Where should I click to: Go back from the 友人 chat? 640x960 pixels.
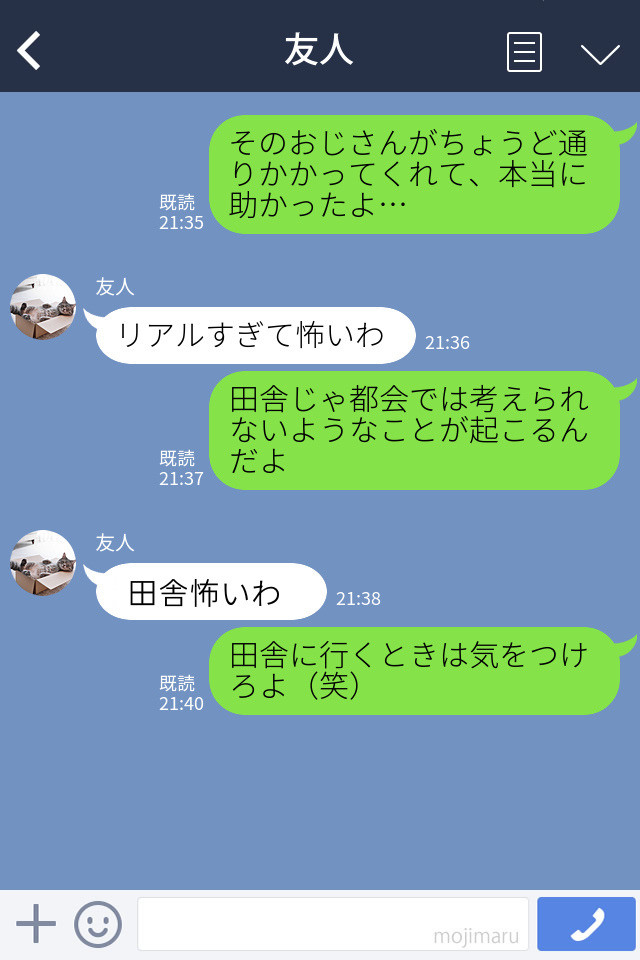tap(30, 51)
